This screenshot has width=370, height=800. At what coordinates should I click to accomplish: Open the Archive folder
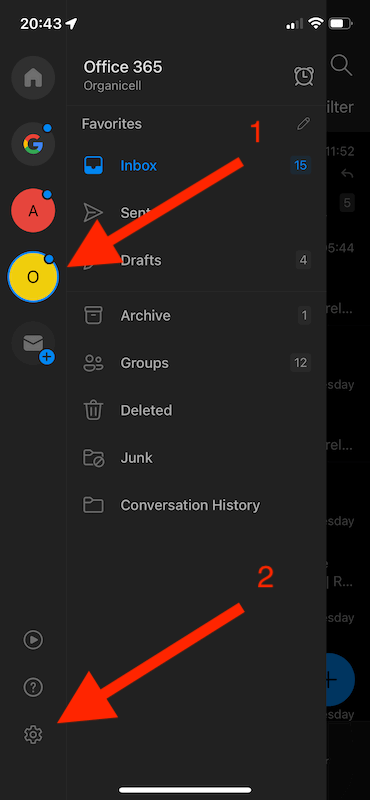(x=196, y=316)
